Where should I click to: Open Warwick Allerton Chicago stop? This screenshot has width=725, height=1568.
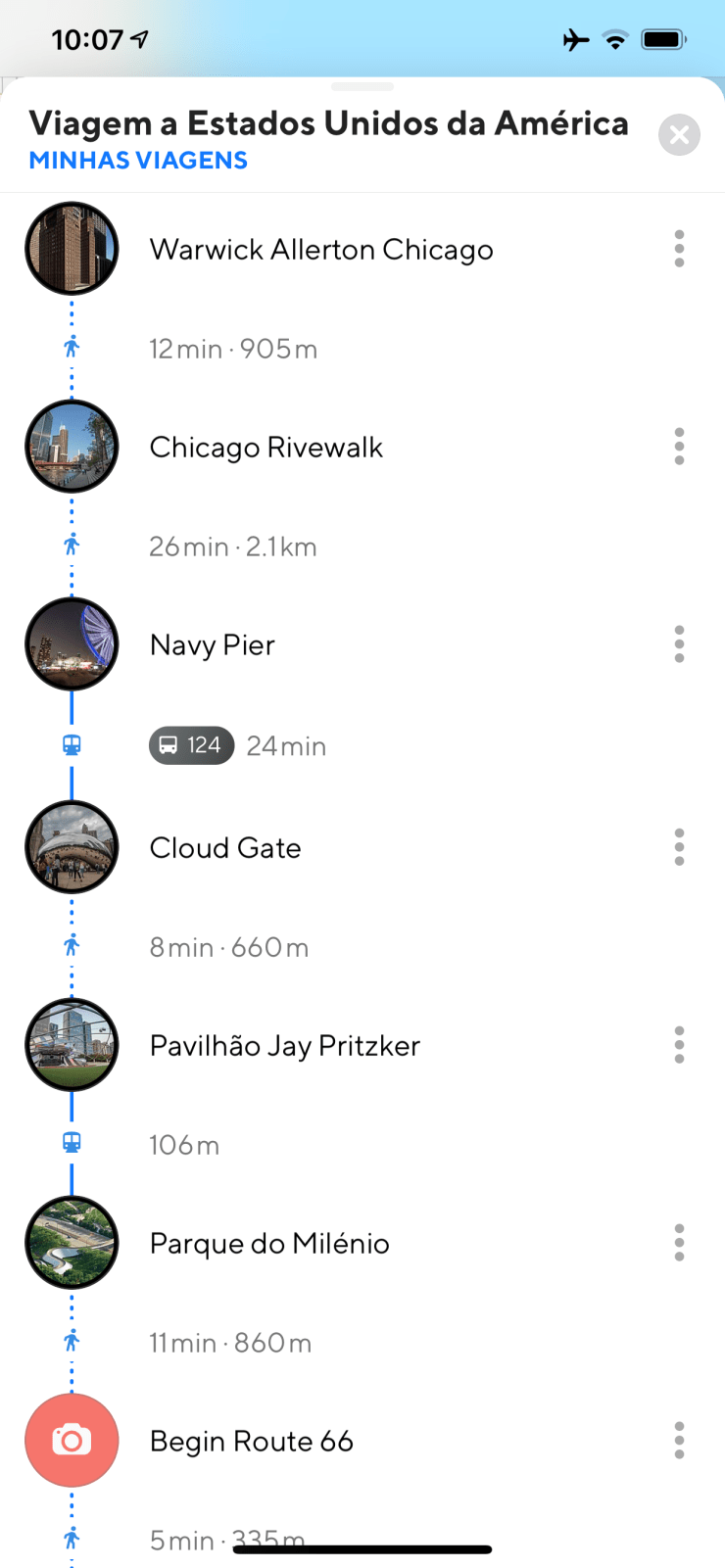tap(320, 250)
